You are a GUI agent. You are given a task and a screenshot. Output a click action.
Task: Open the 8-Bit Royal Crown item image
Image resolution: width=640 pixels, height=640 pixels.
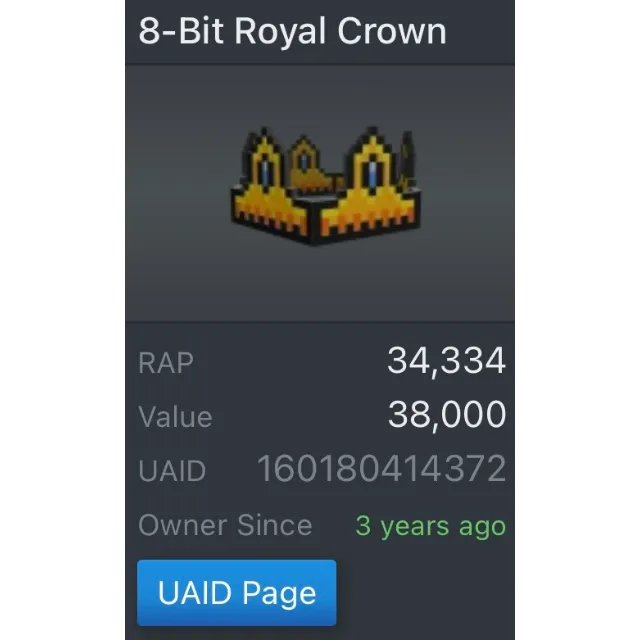point(327,185)
